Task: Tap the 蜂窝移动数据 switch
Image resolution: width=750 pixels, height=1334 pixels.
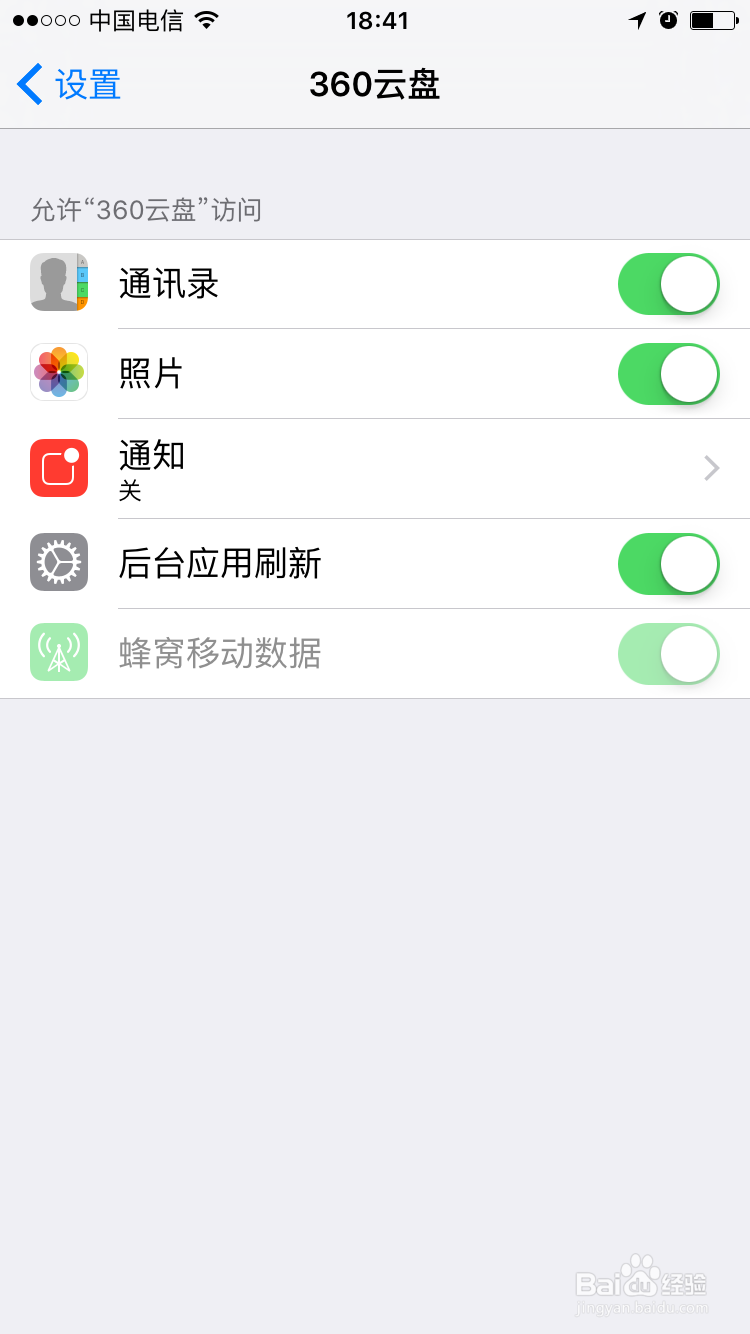Action: [x=668, y=653]
